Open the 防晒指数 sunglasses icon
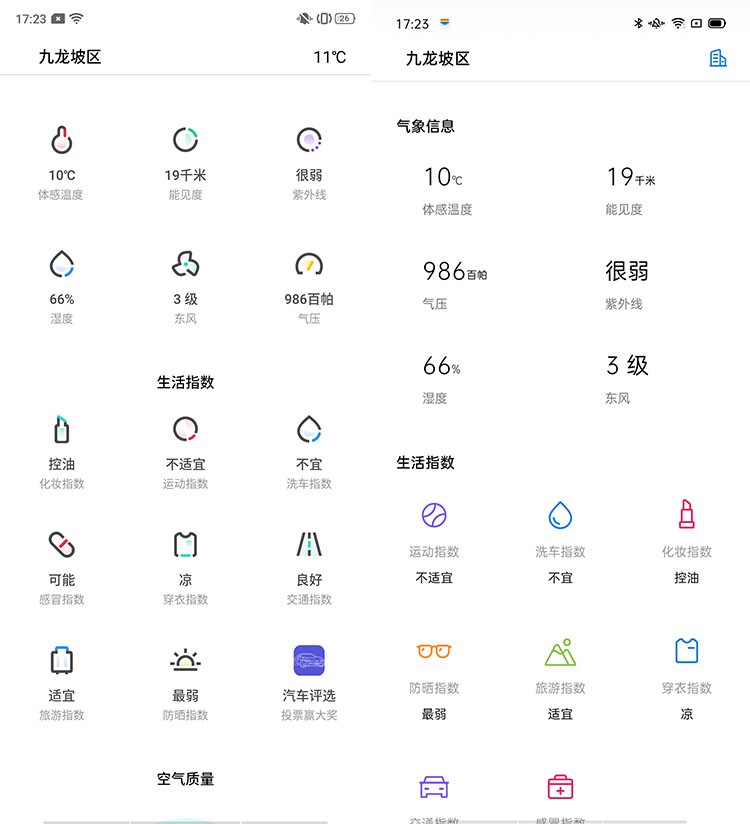Viewport: 750px width, 824px height. 434,650
